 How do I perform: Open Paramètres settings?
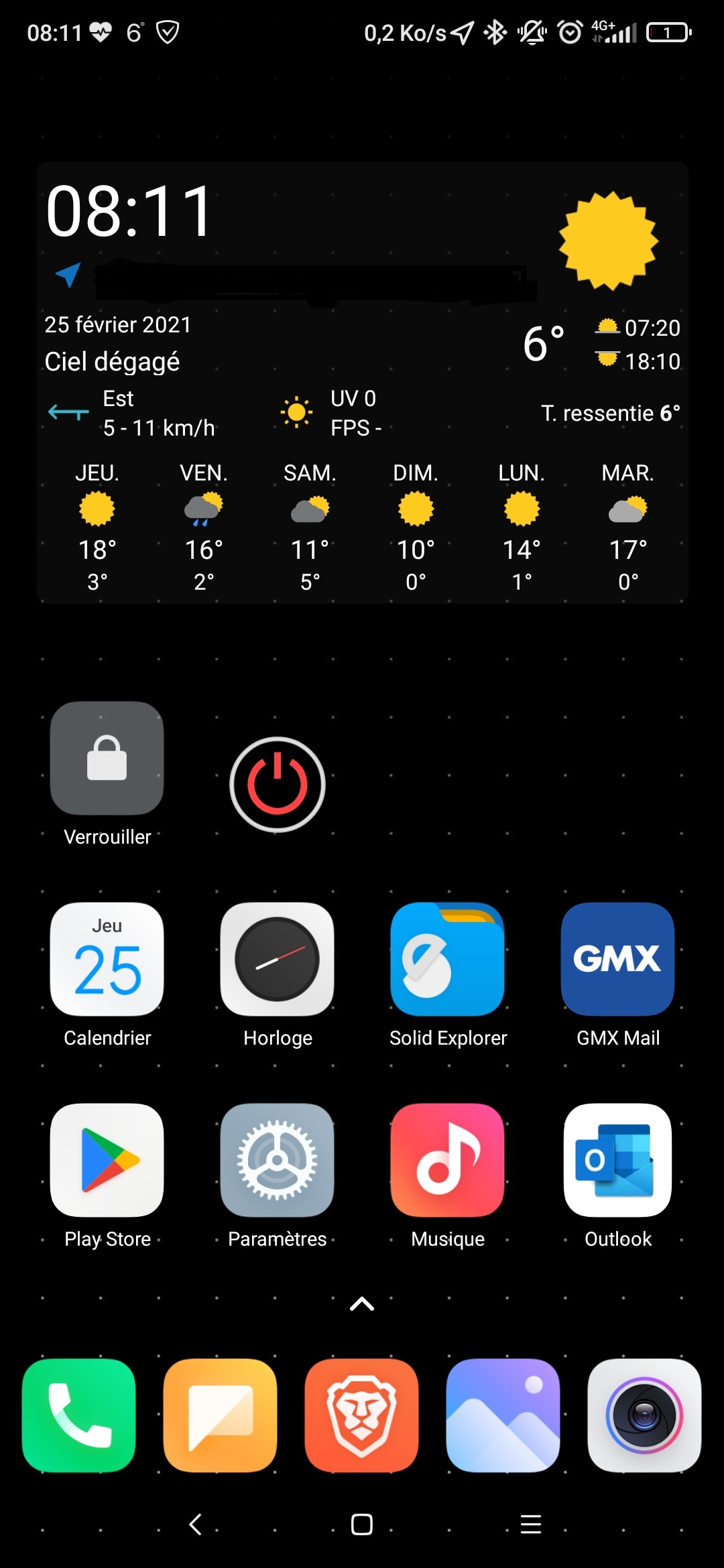pyautogui.click(x=277, y=1161)
